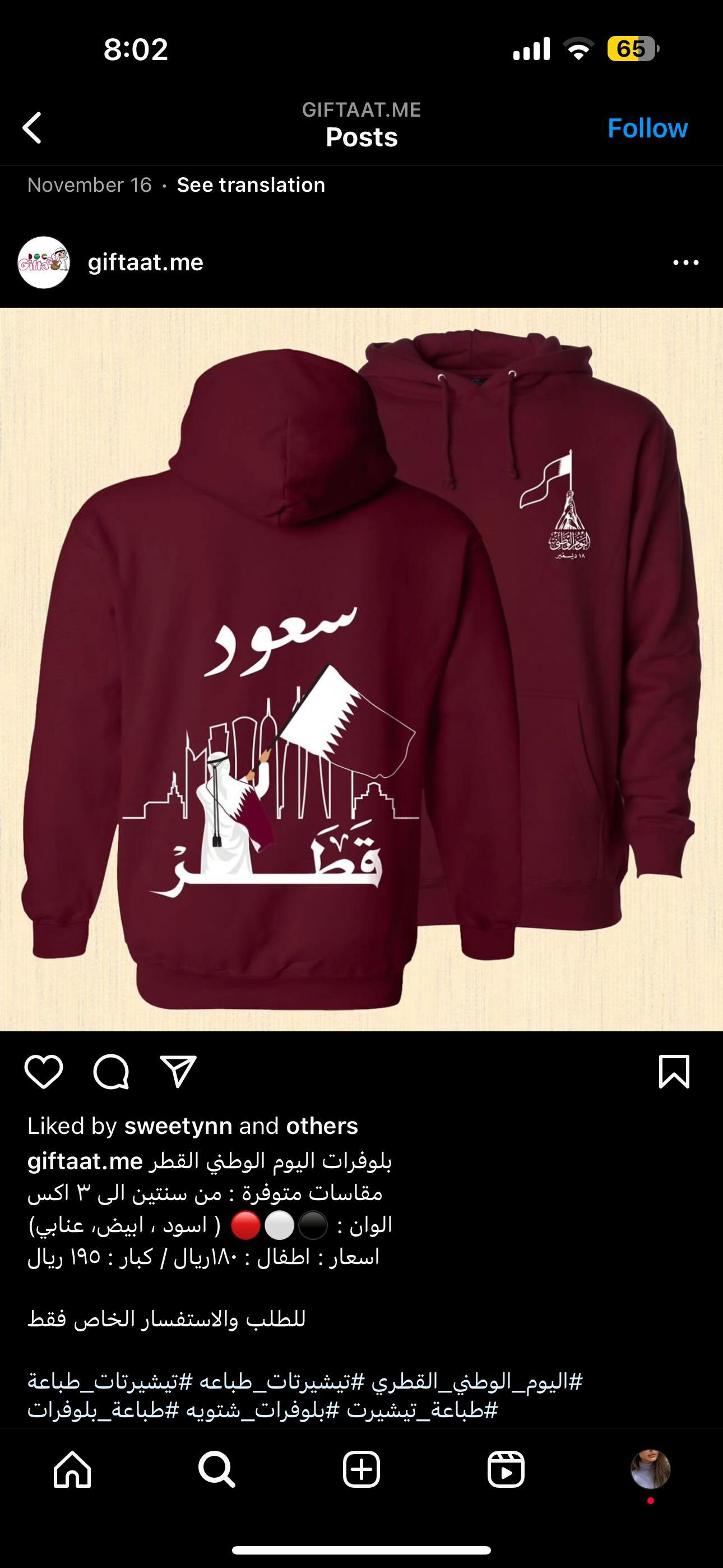View others who liked this post
723x1568 pixels.
point(322,1126)
